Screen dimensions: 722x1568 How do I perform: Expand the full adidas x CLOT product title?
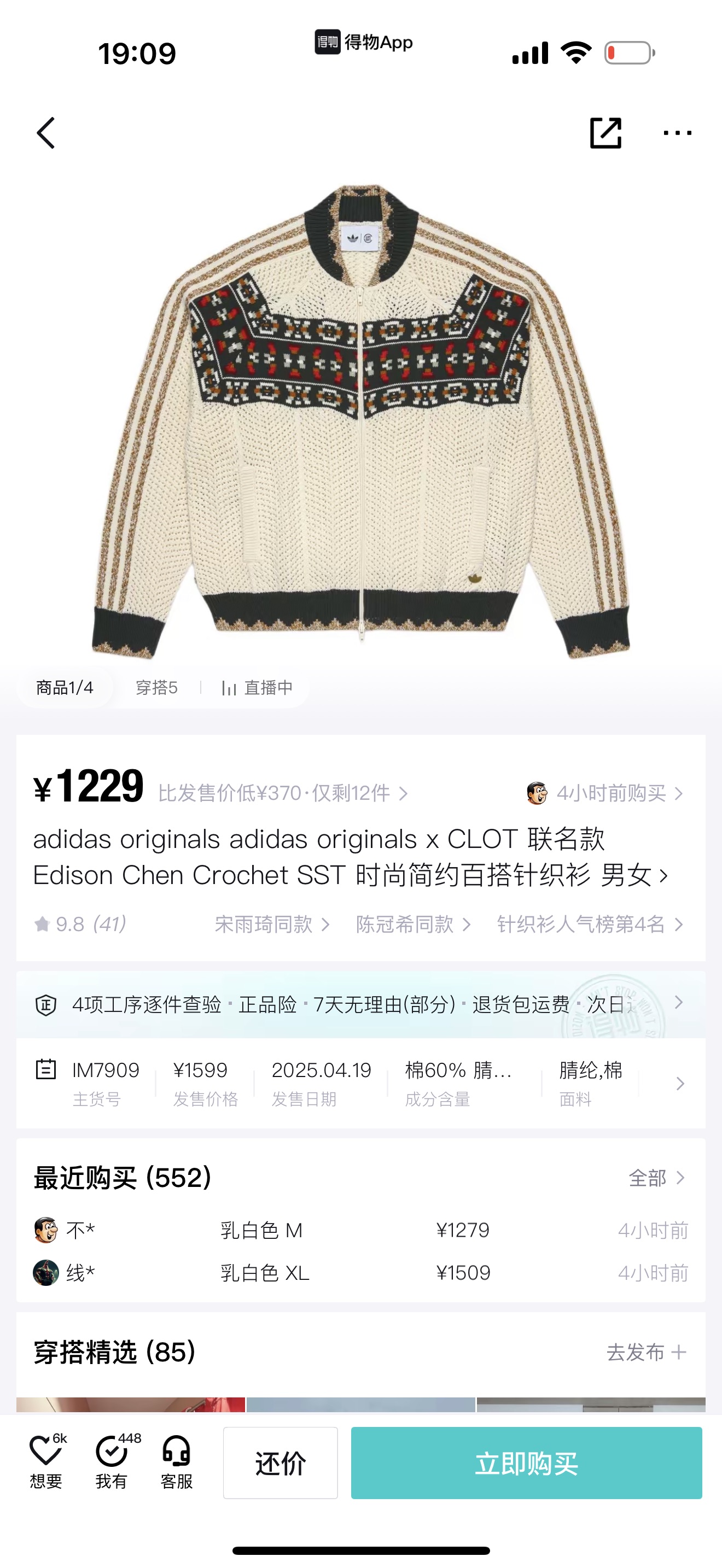[663, 876]
